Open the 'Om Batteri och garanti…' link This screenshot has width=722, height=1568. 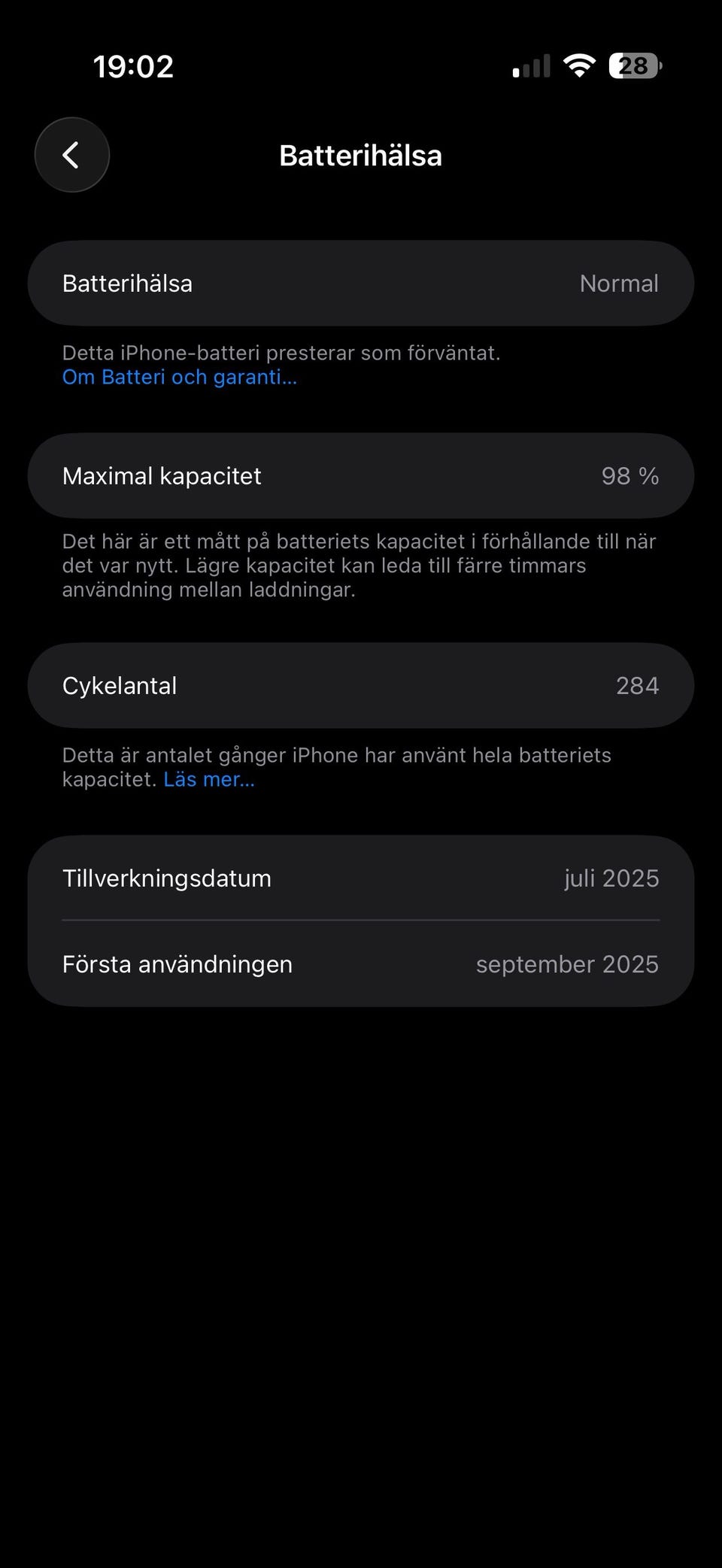180,378
